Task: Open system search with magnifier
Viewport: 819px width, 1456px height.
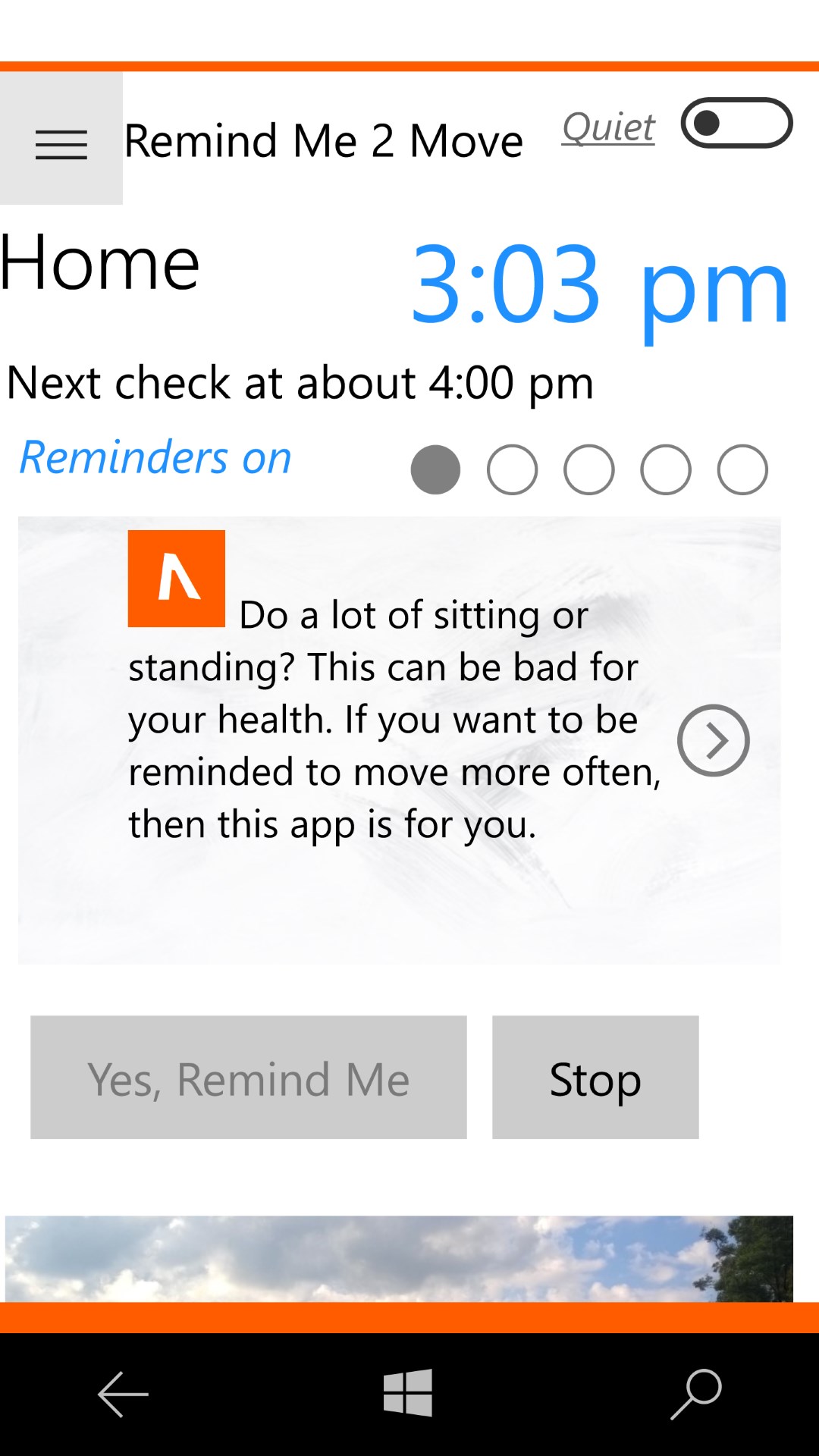Action: pyautogui.click(x=696, y=1394)
